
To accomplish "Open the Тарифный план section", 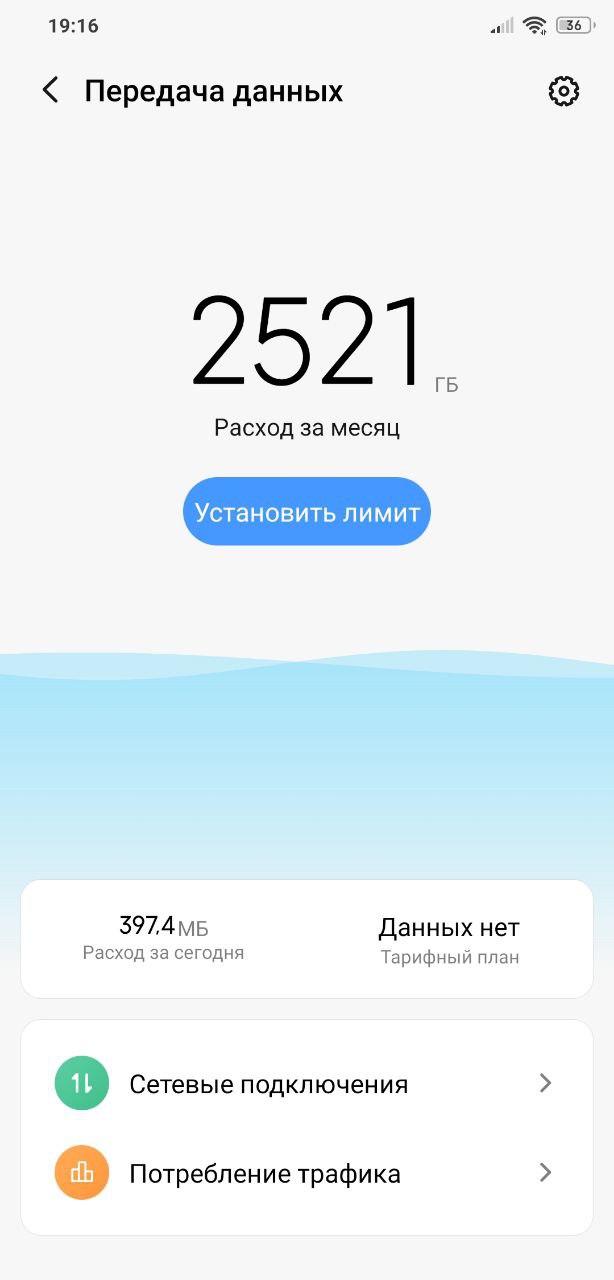I will (450, 939).
